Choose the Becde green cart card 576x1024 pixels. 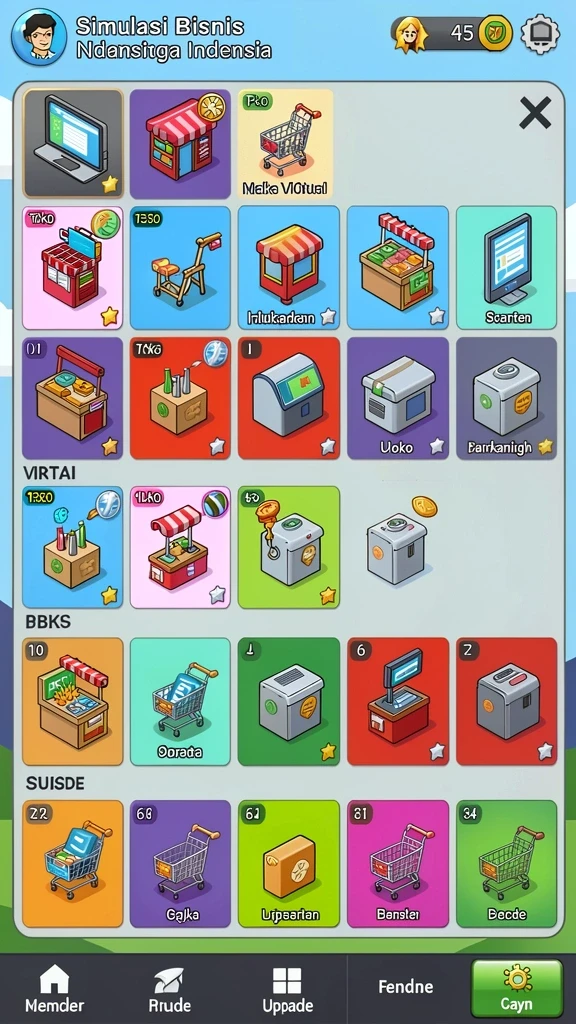point(507,863)
